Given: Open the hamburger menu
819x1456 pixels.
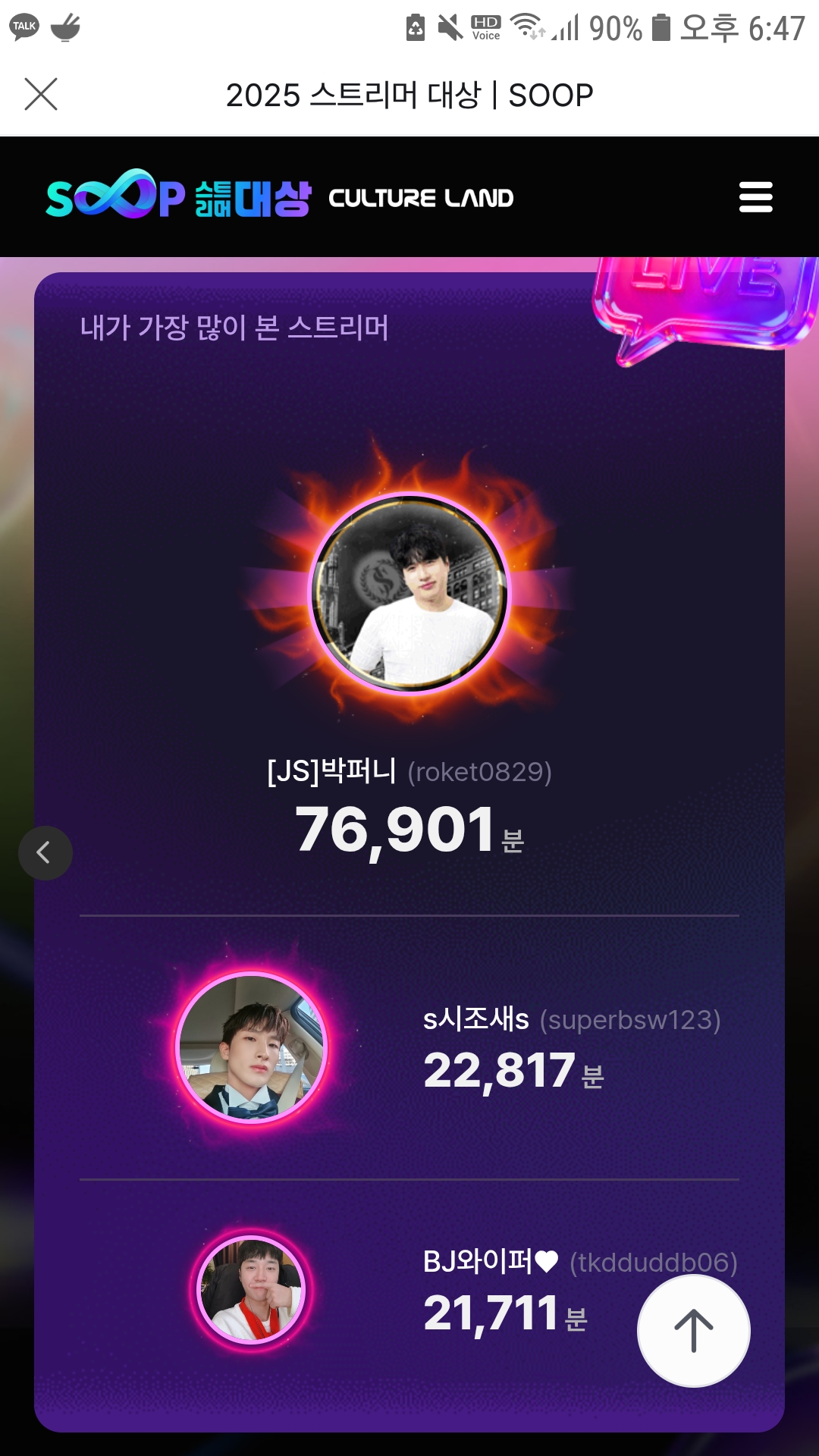Looking at the screenshot, I should (755, 197).
